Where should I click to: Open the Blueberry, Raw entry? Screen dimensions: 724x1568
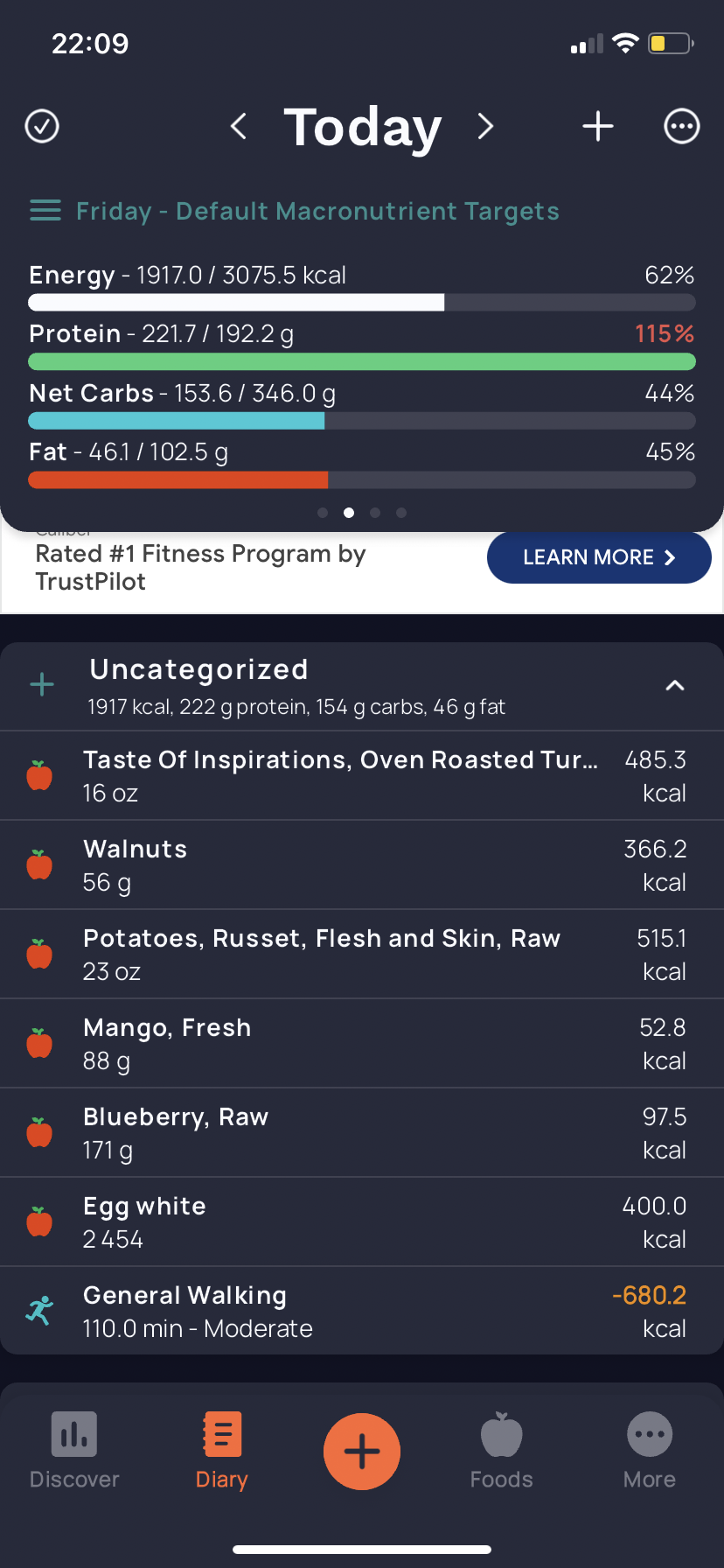[x=341, y=1132]
